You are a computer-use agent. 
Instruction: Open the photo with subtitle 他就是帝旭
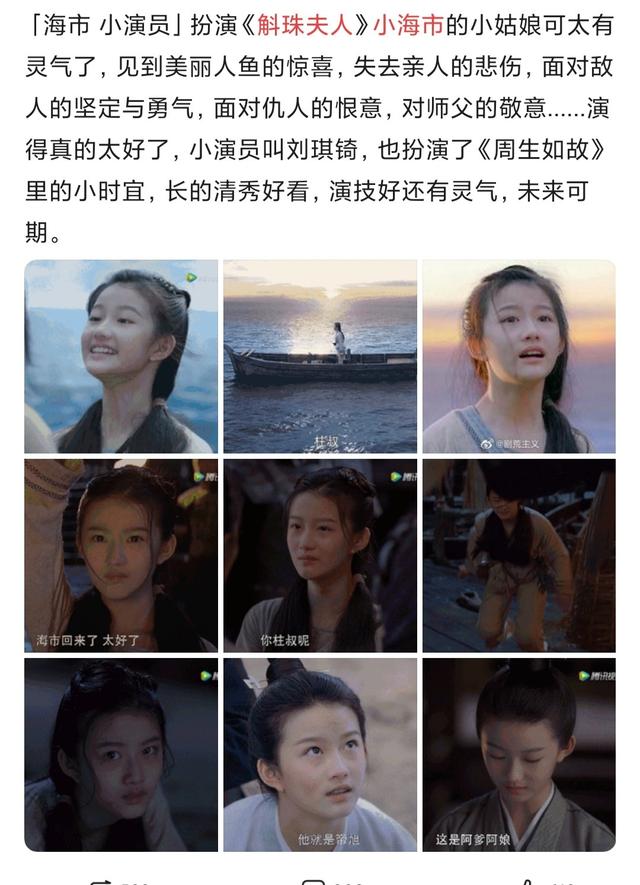tap(320, 754)
